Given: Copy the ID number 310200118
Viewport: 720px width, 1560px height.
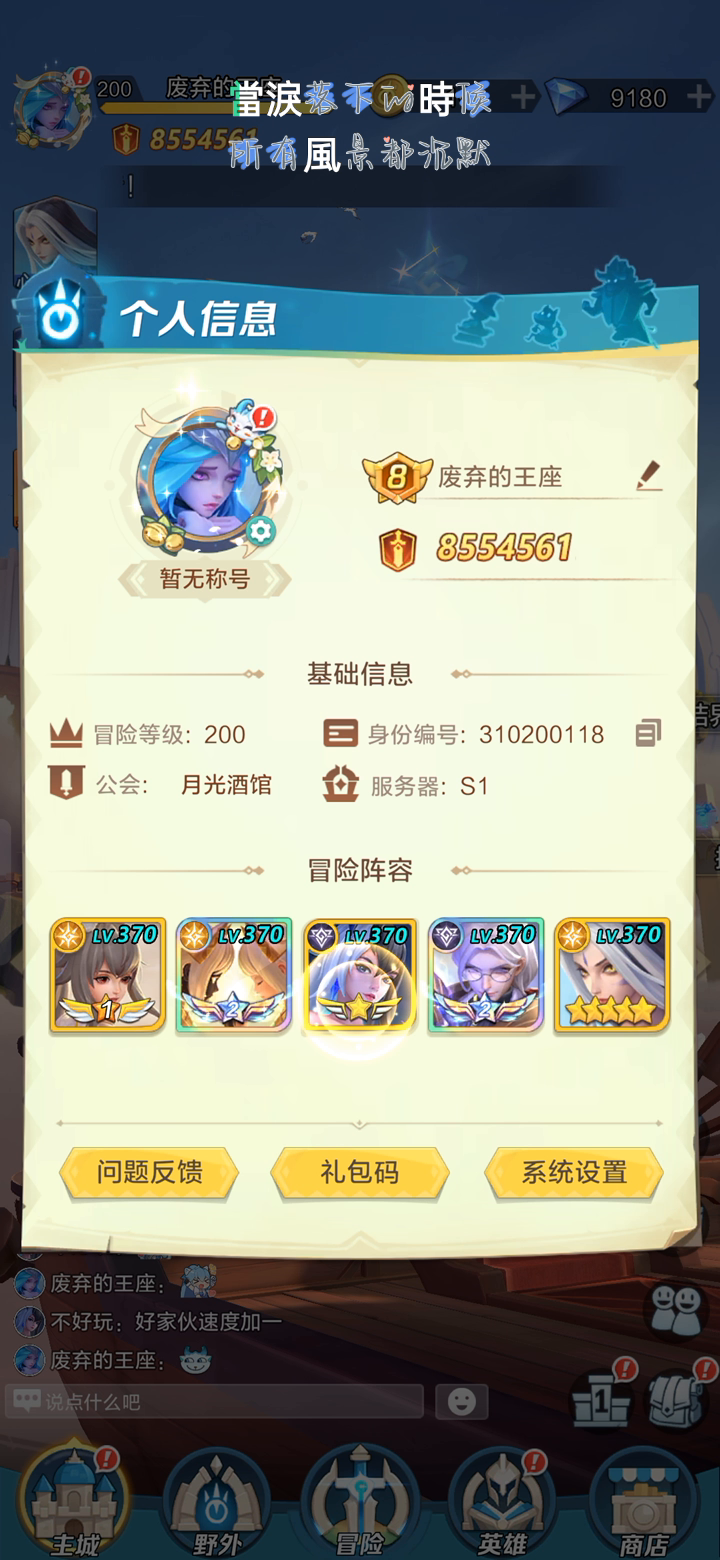Looking at the screenshot, I should pyautogui.click(x=647, y=734).
